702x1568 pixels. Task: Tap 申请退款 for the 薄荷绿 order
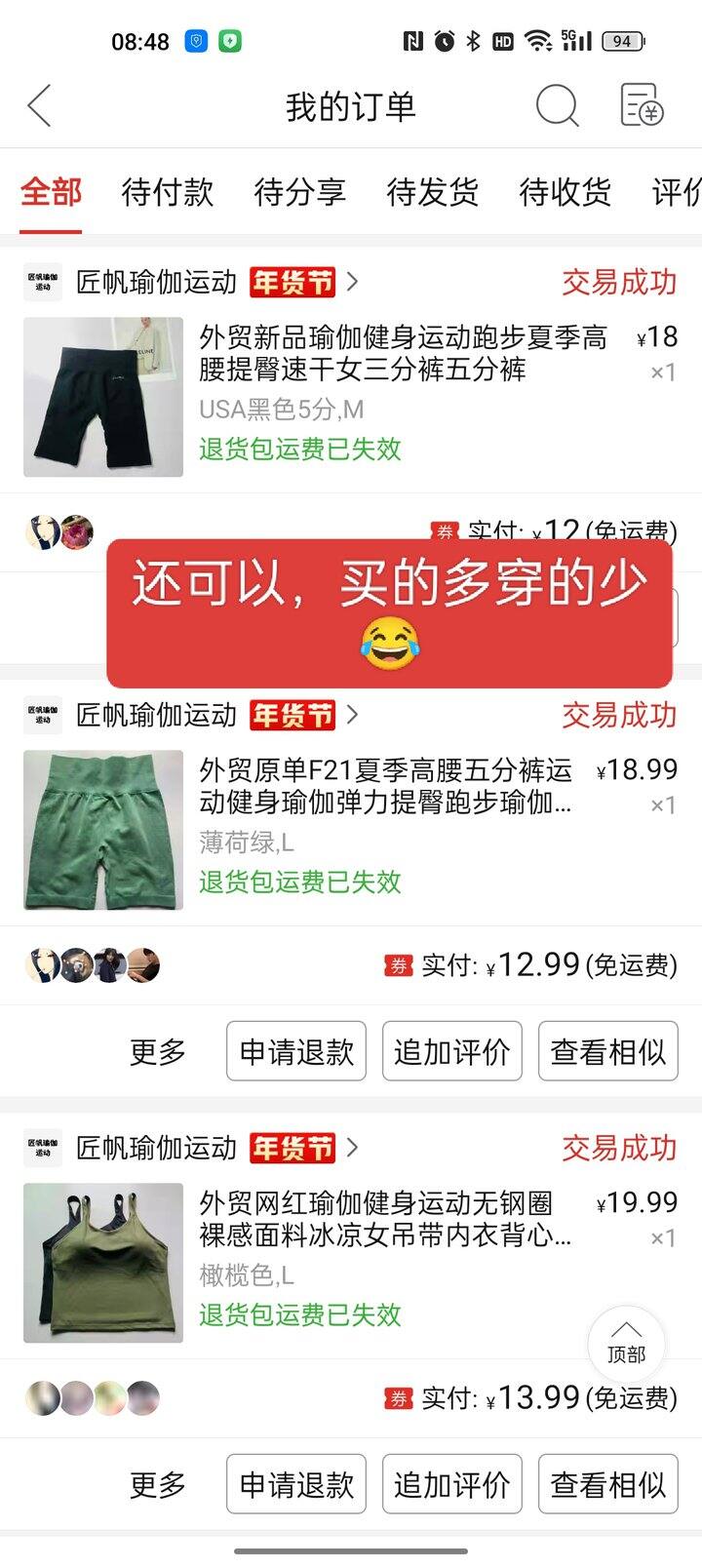tap(296, 1051)
